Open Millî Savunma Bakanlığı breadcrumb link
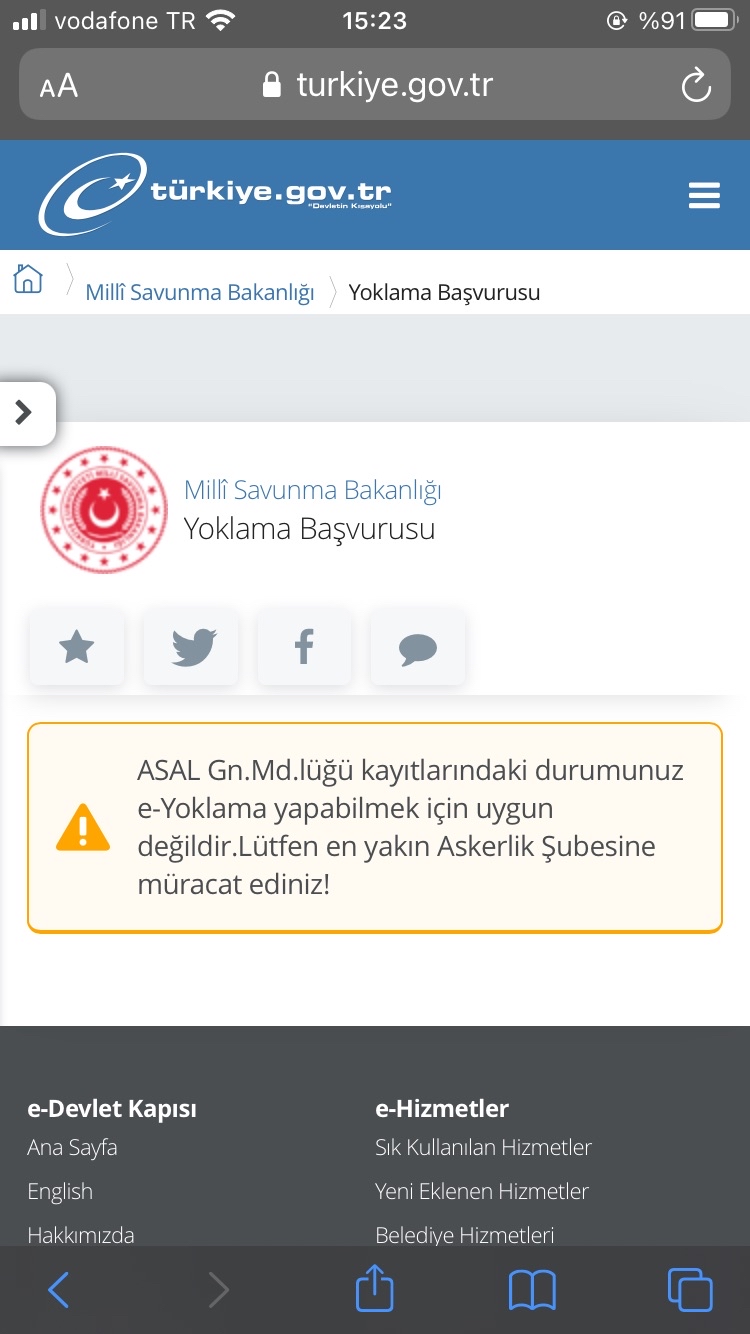 (200, 292)
